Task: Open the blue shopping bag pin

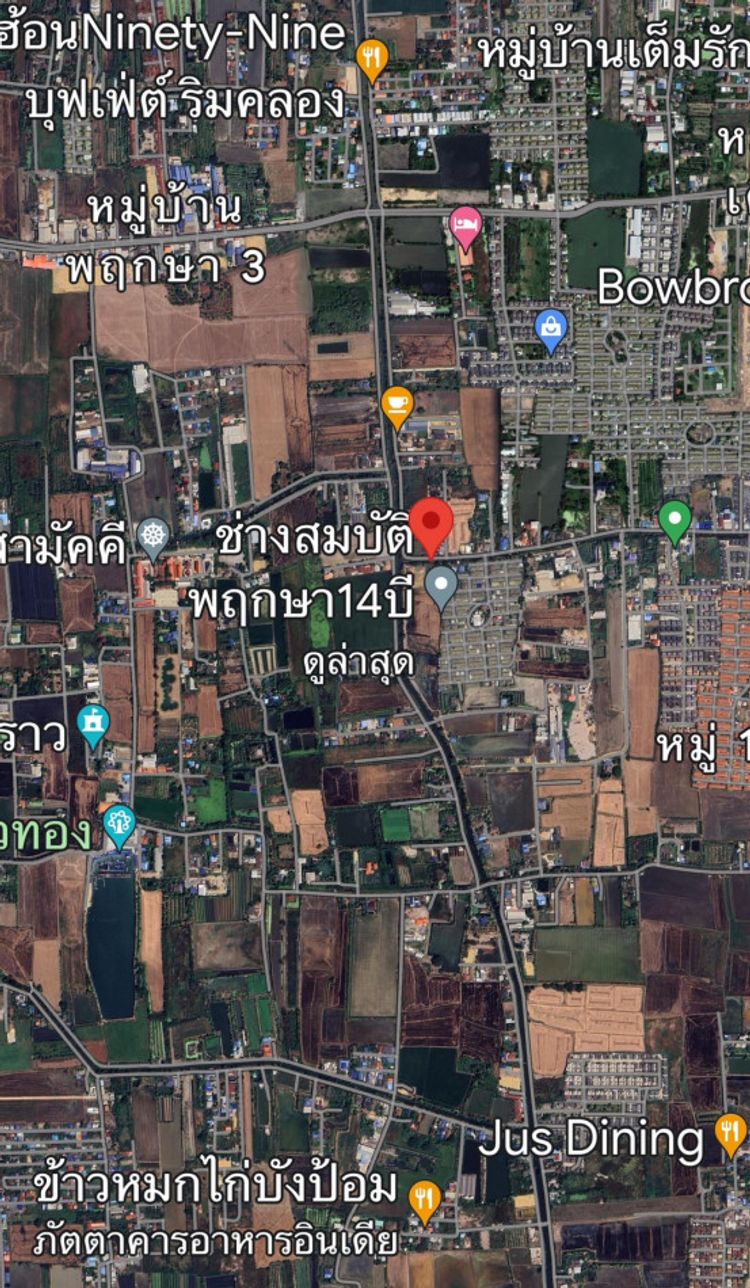Action: tap(551, 328)
